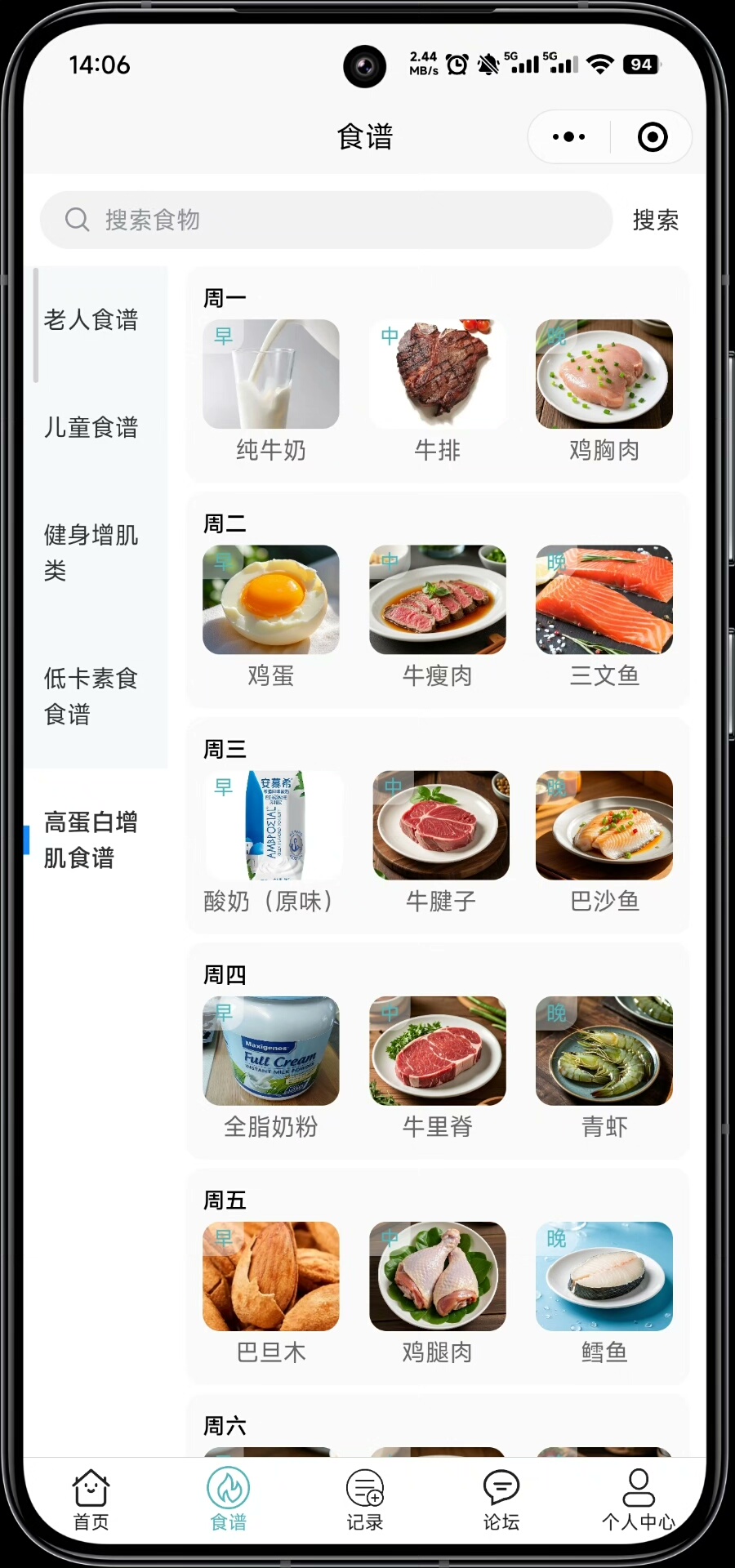Select the 老人食谱 category

[91, 319]
